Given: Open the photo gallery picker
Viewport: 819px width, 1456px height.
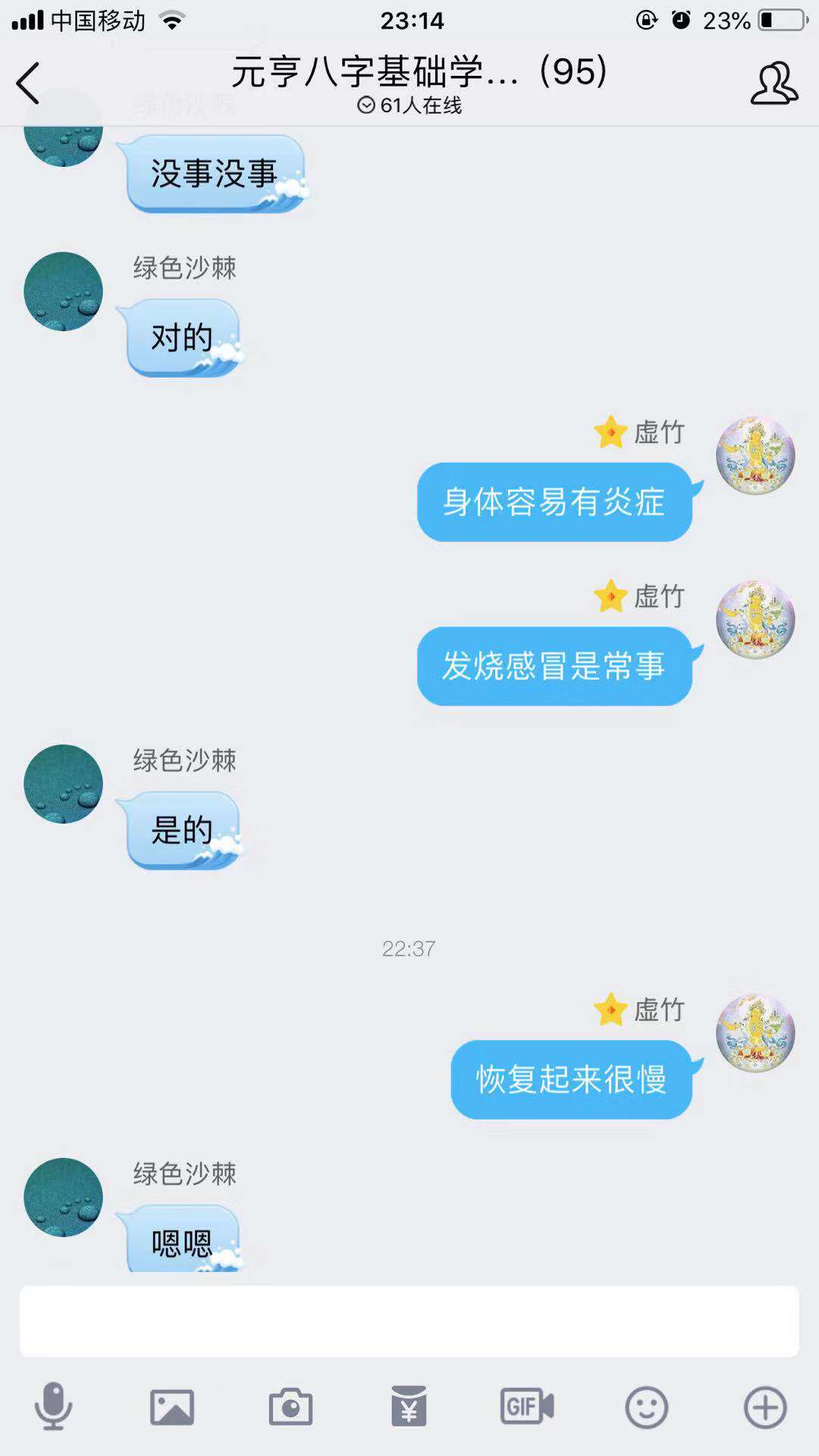Looking at the screenshot, I should tap(172, 1407).
